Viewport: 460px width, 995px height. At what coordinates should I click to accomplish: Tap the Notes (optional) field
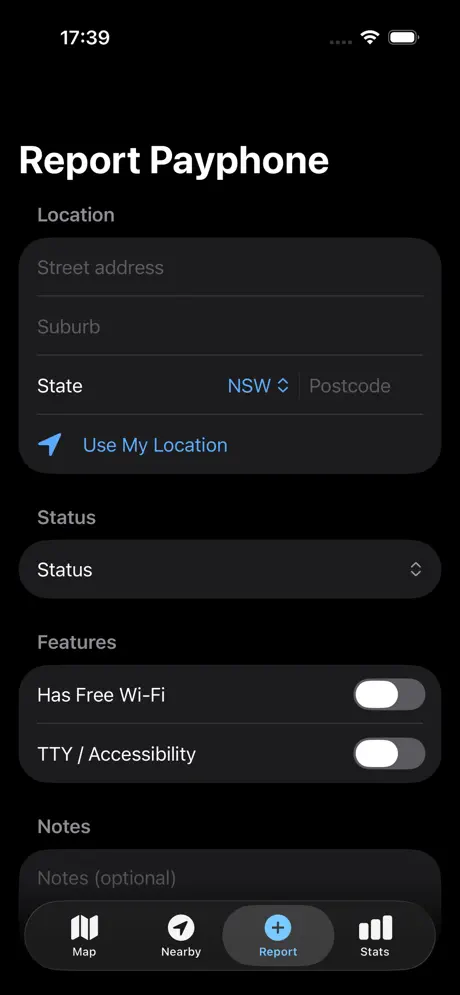point(230,878)
